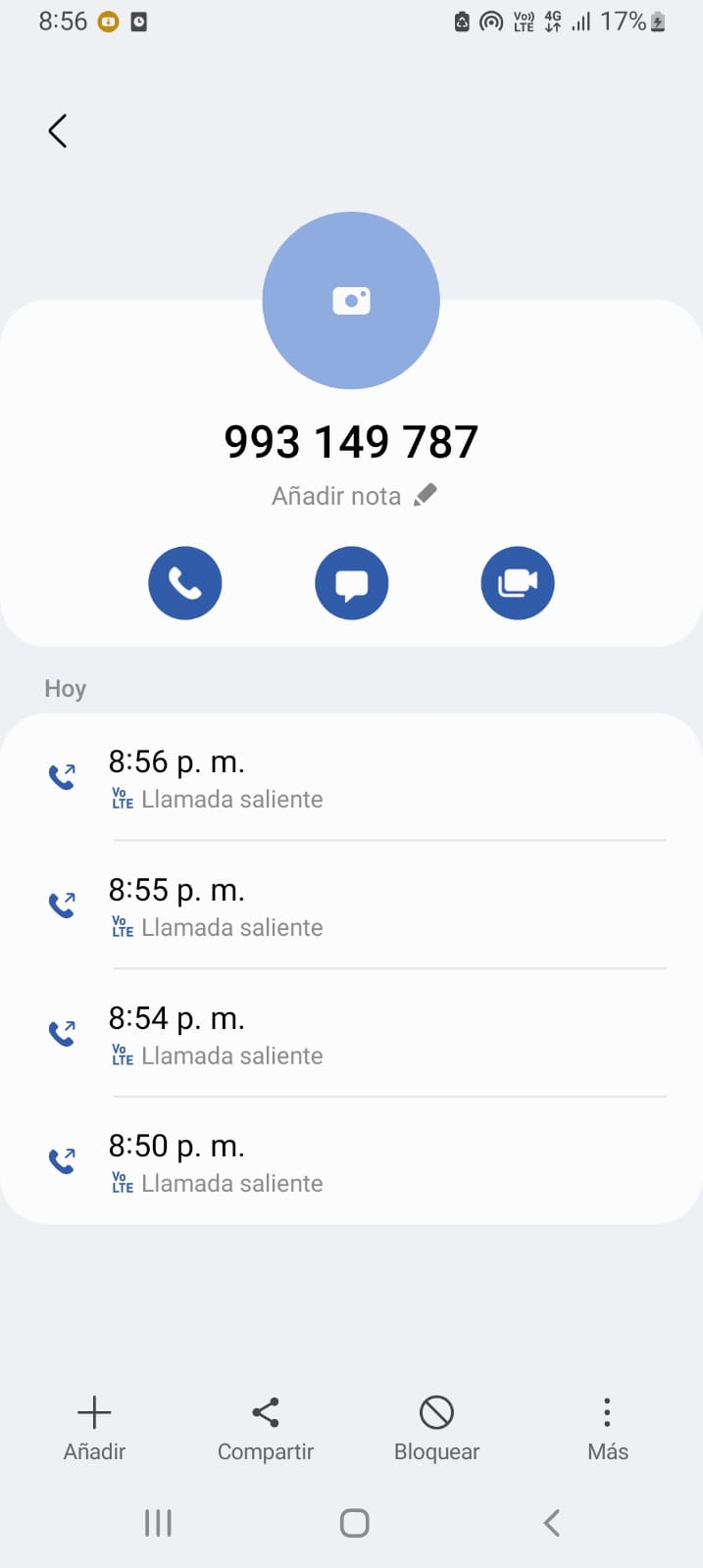
Task: Open the 8:56 p. m. outgoing call entry
Action: (x=351, y=778)
